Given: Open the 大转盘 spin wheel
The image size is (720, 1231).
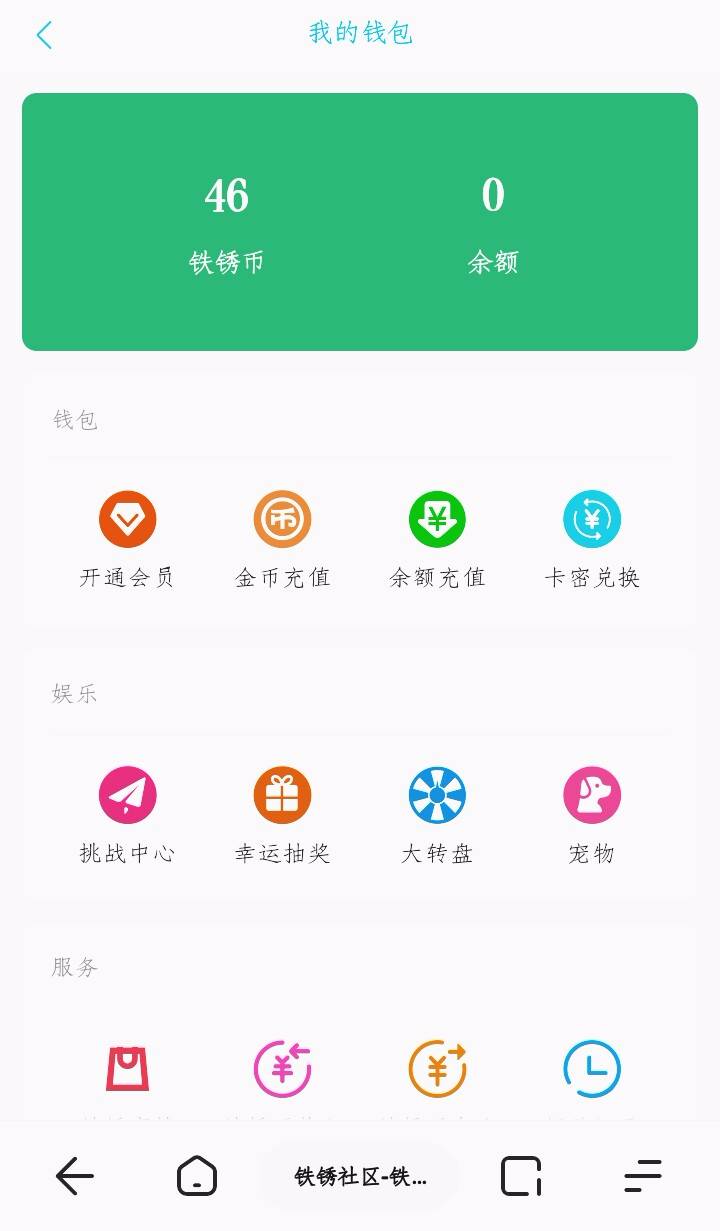Looking at the screenshot, I should [437, 796].
